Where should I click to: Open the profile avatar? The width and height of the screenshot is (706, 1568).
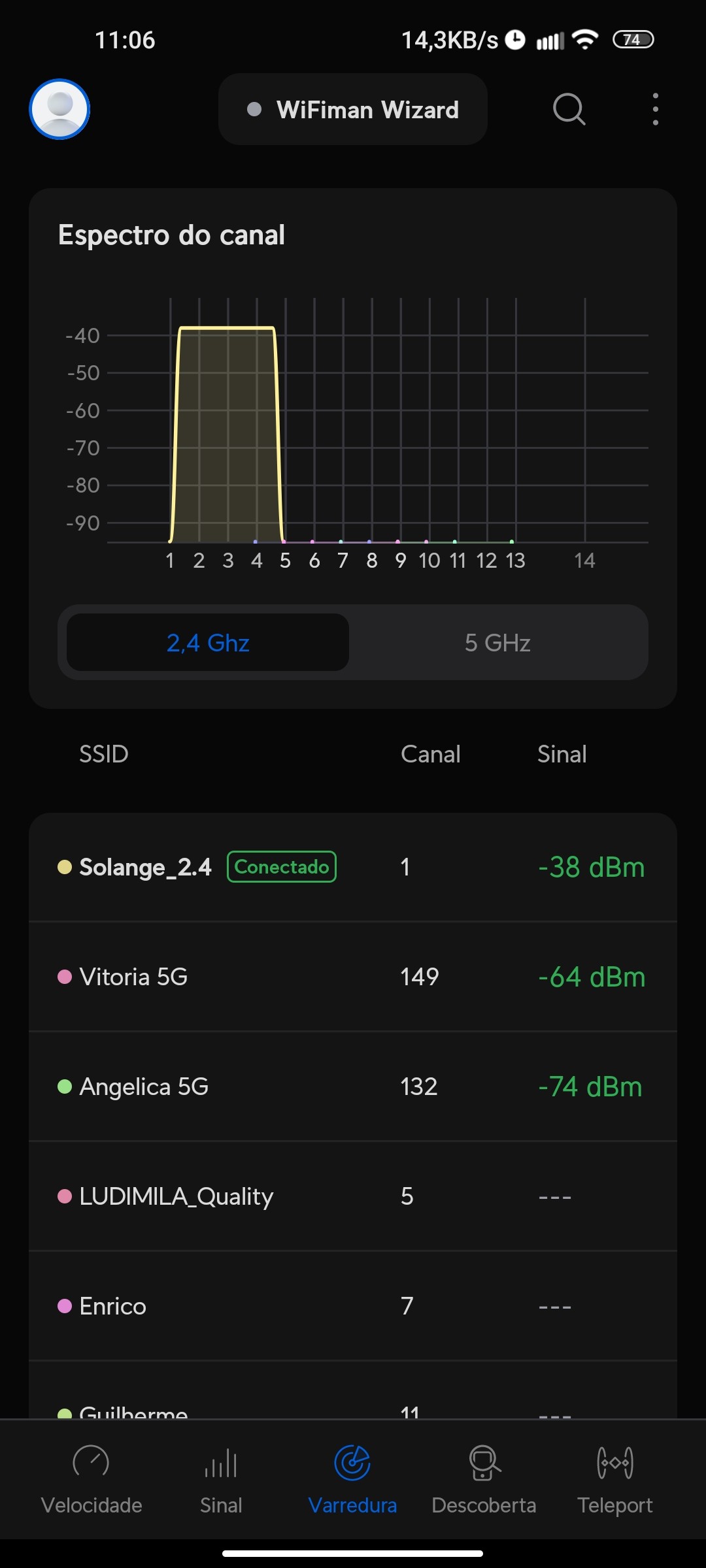pos(59,109)
